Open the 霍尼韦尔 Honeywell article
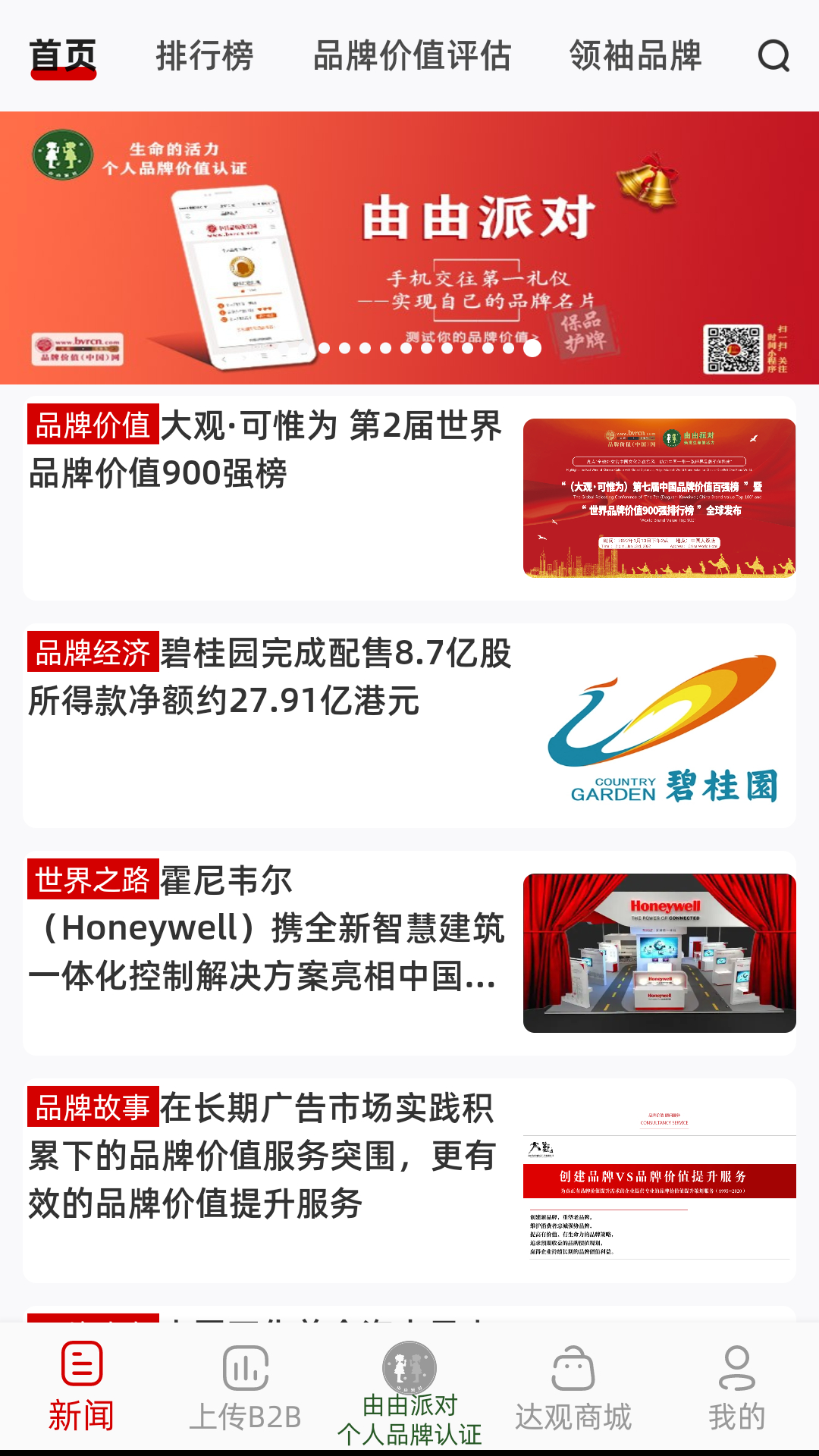 (409, 953)
